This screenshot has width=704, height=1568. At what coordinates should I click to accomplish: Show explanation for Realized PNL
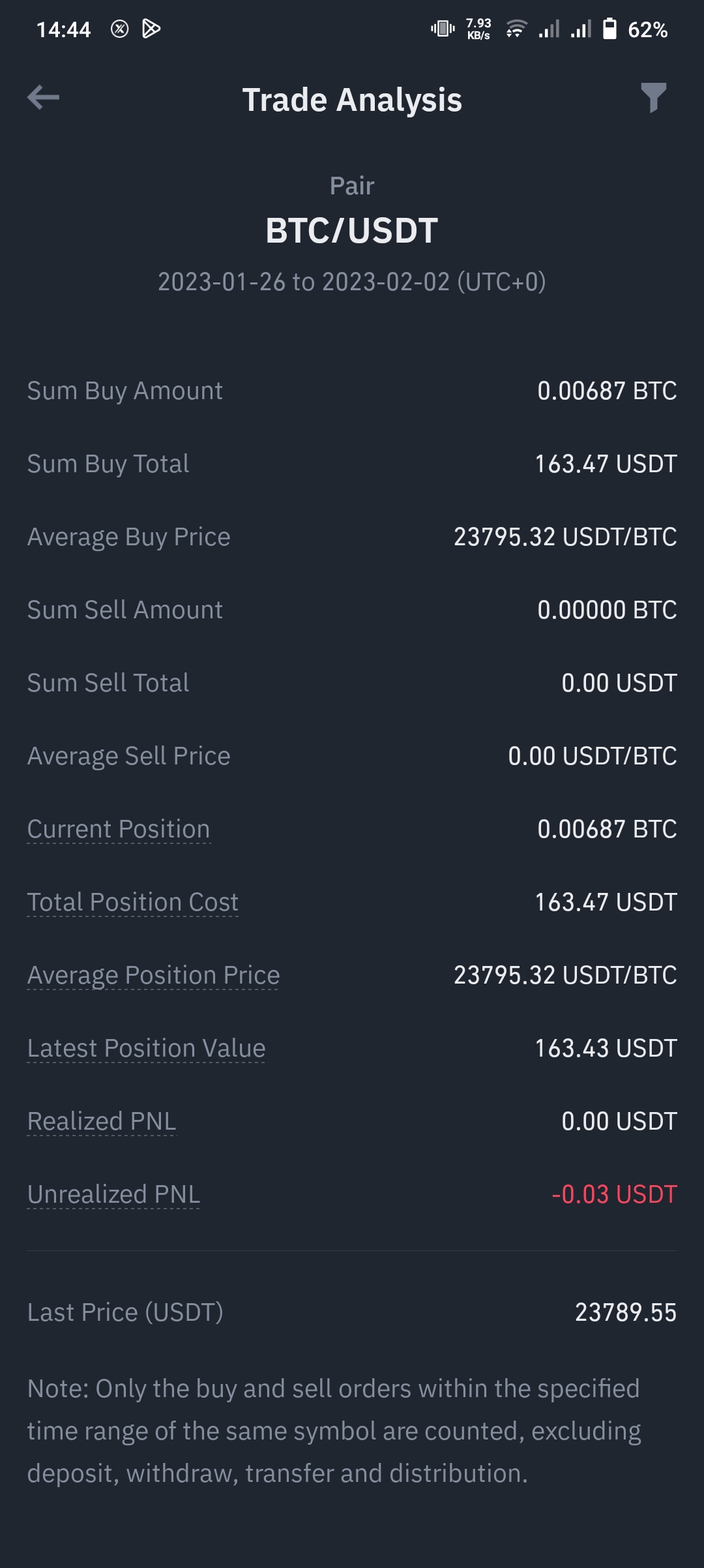point(102,1122)
